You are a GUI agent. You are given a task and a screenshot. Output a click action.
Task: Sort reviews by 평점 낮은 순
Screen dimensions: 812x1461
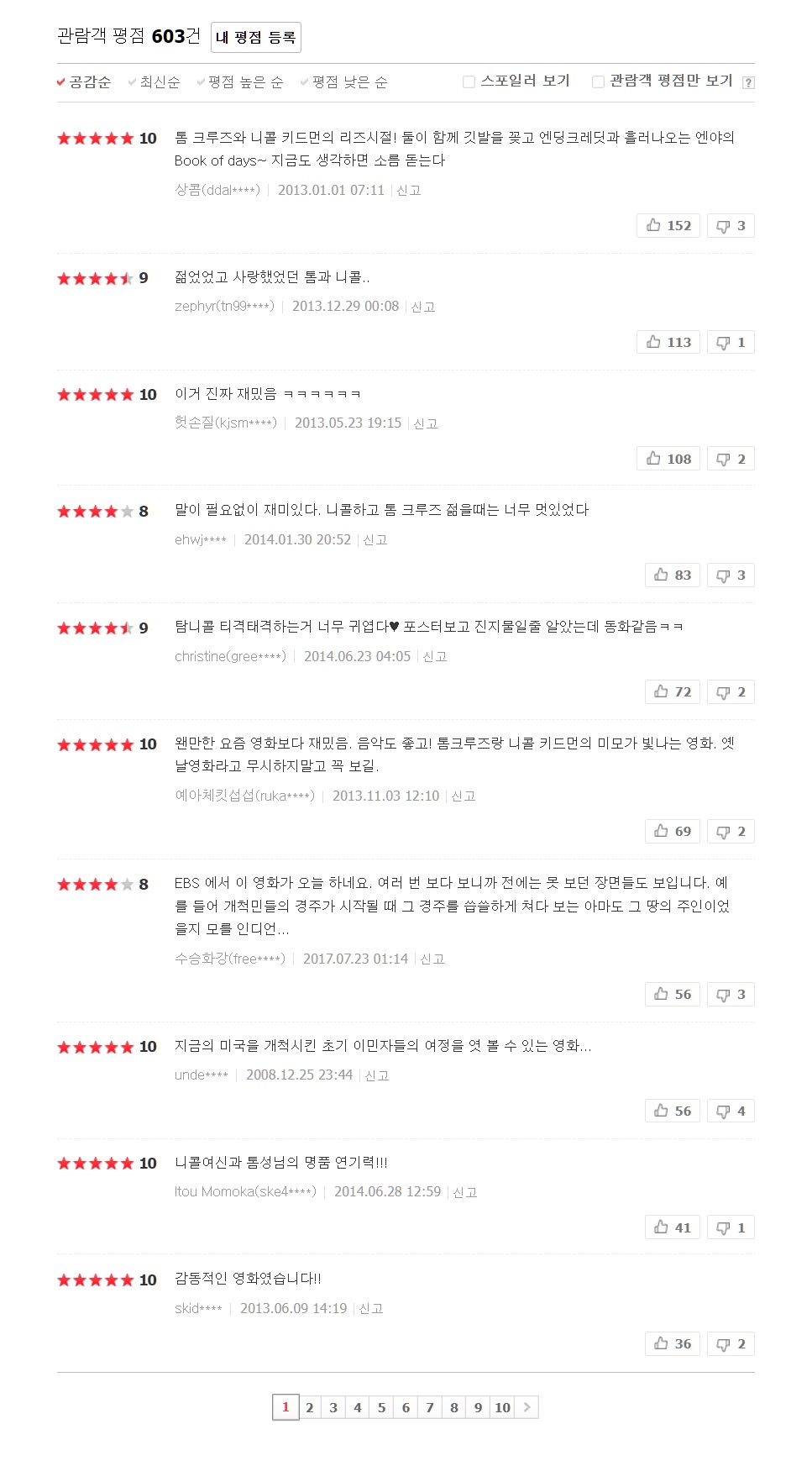click(344, 81)
